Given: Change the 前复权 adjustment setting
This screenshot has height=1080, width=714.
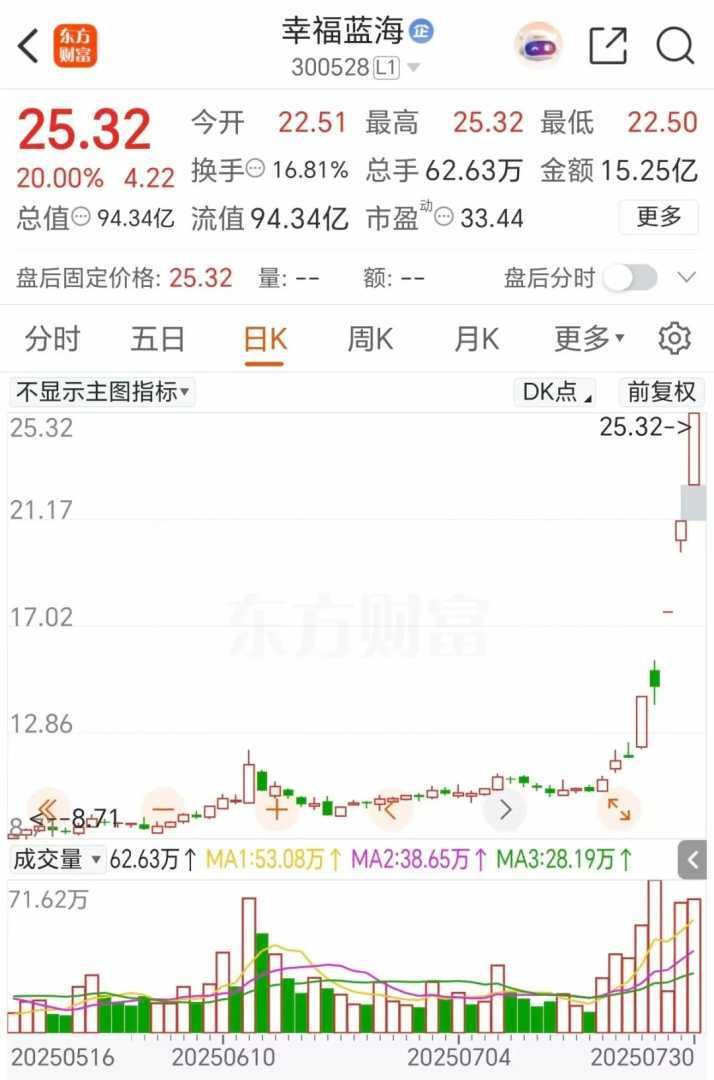Looking at the screenshot, I should [661, 392].
